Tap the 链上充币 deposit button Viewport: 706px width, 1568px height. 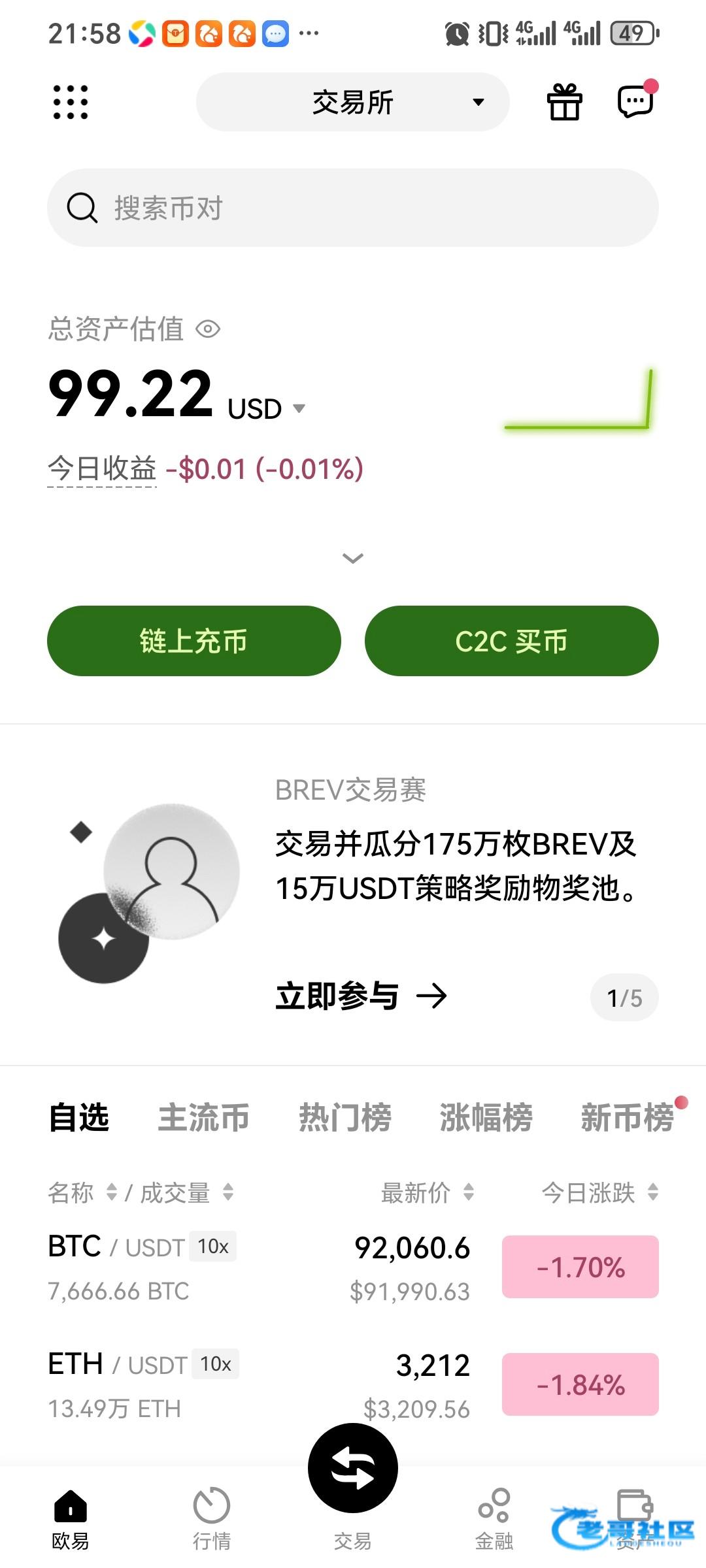tap(194, 641)
